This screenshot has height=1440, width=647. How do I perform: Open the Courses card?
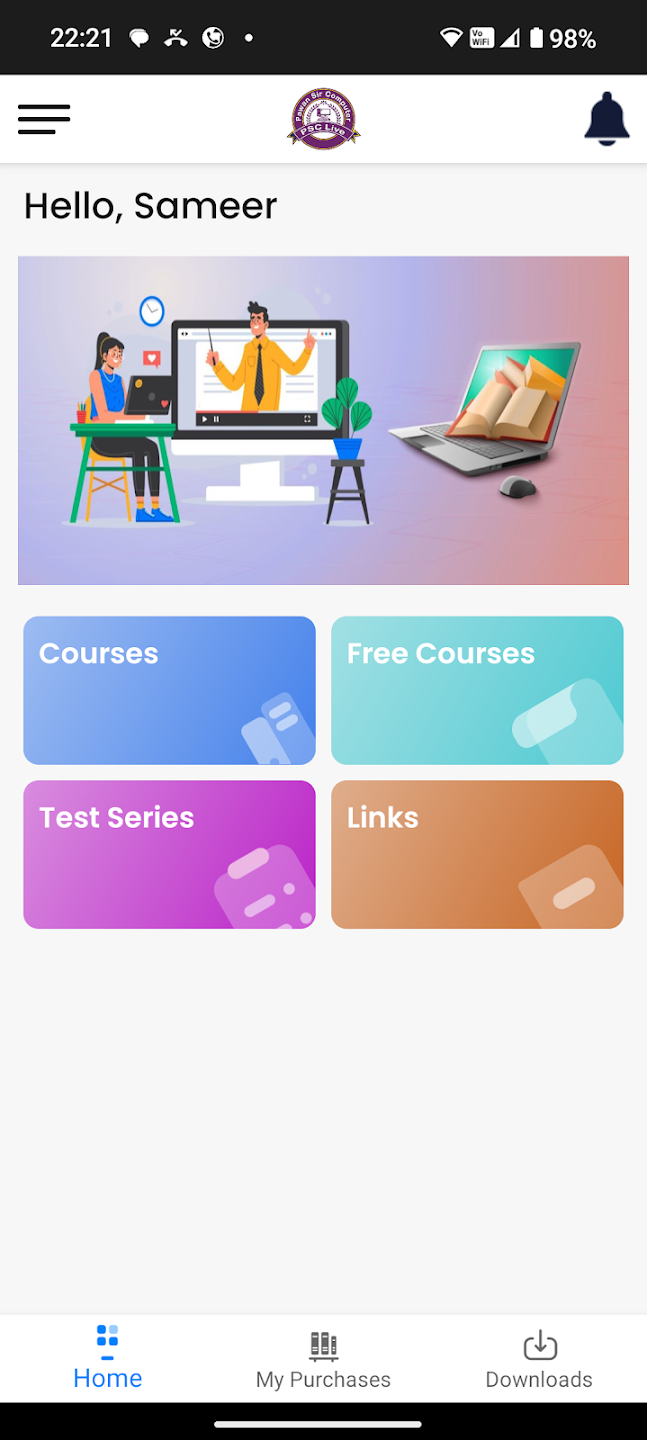169,690
